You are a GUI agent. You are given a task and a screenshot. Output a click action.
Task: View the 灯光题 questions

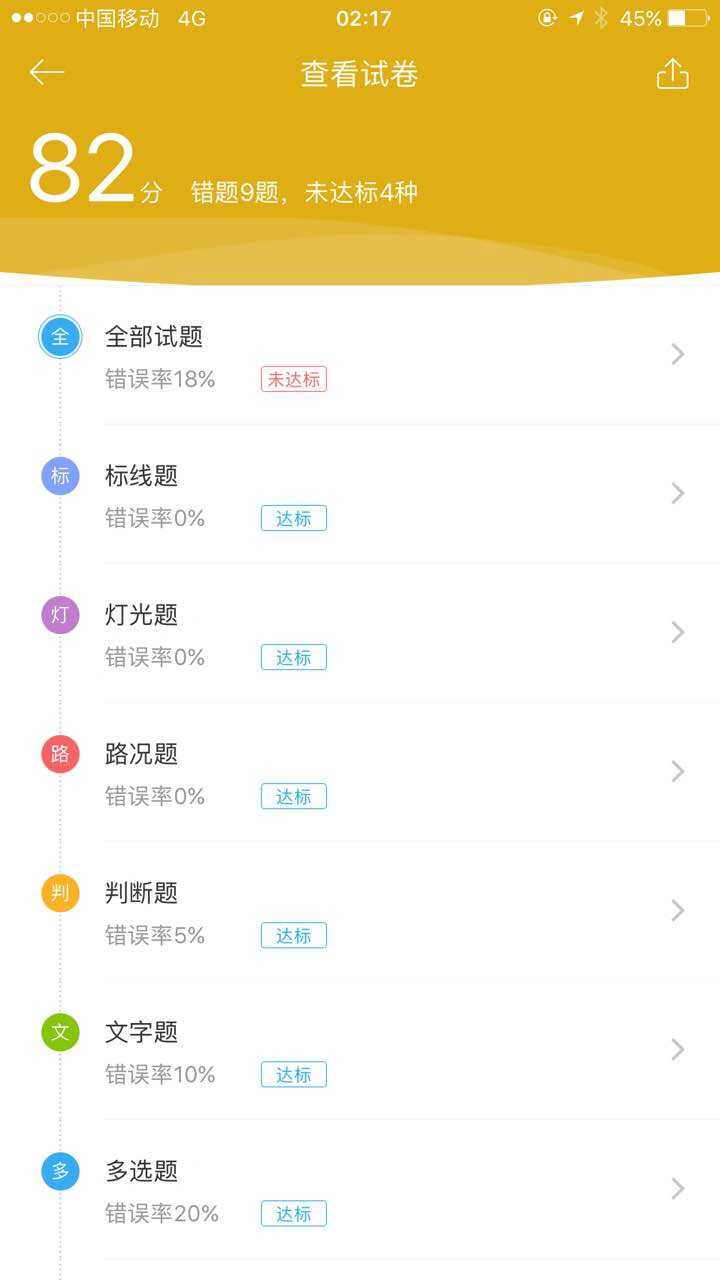[x=360, y=633]
